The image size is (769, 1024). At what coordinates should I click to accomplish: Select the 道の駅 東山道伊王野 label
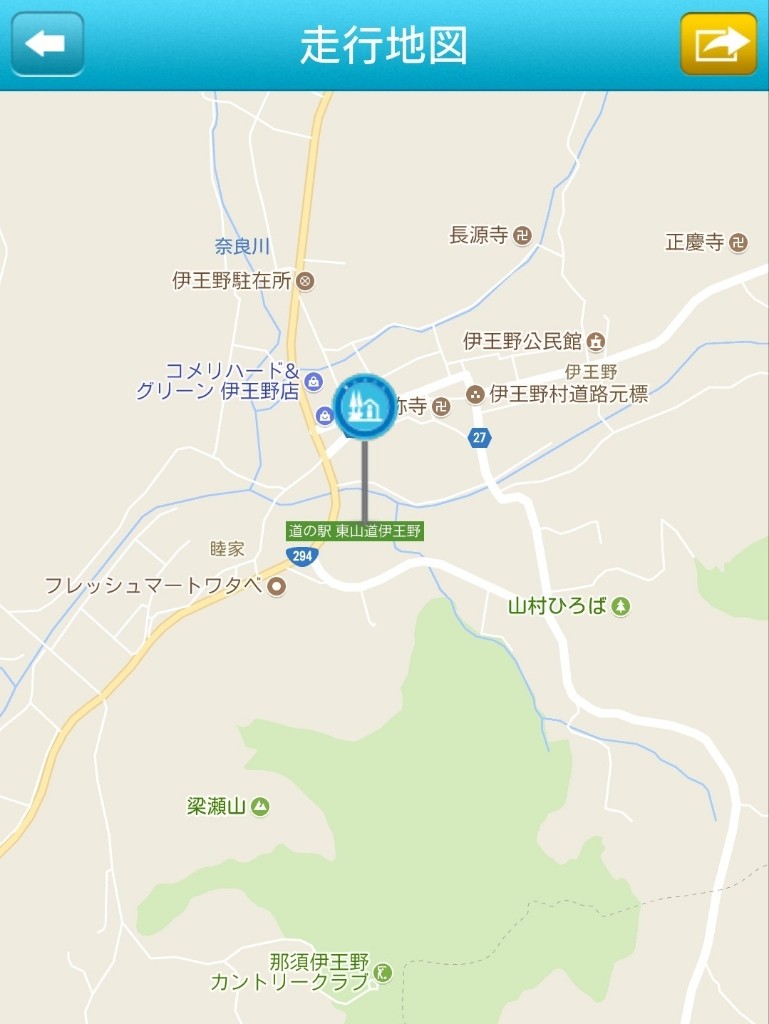tap(355, 531)
